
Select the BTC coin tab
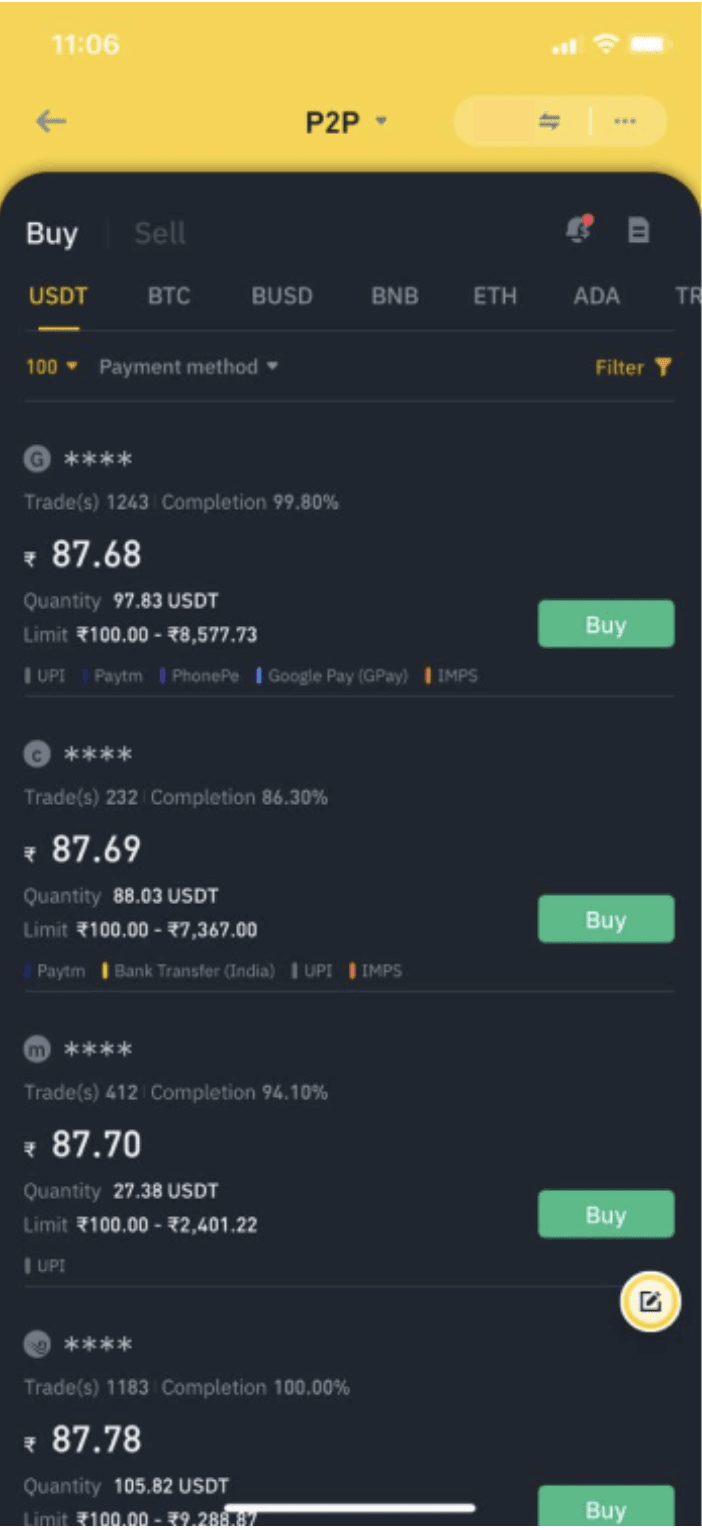point(169,296)
